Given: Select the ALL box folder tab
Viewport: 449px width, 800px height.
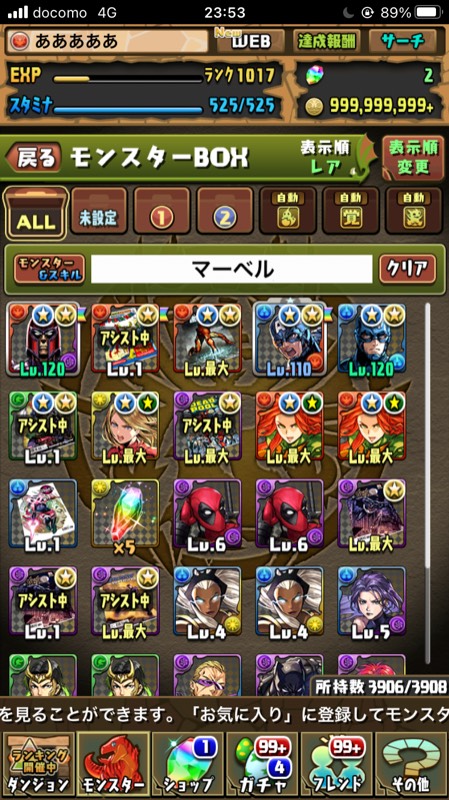Looking at the screenshot, I should click(x=36, y=214).
